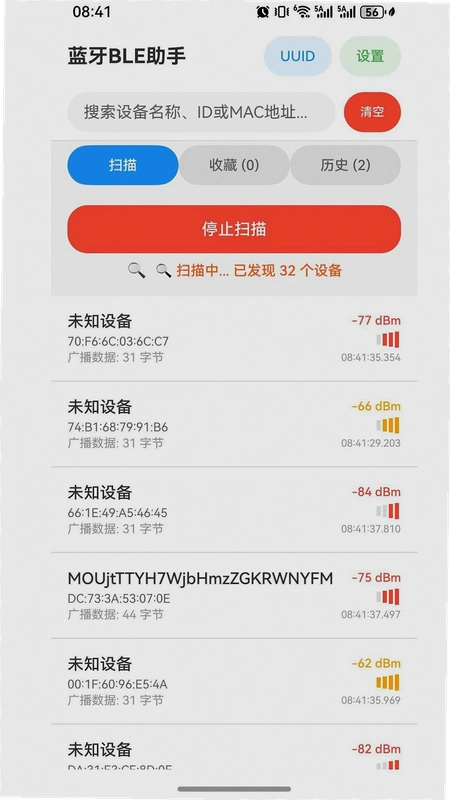Viewport: 450px width, 800px height.
Task: Tap the device search field
Action: (x=201, y=112)
